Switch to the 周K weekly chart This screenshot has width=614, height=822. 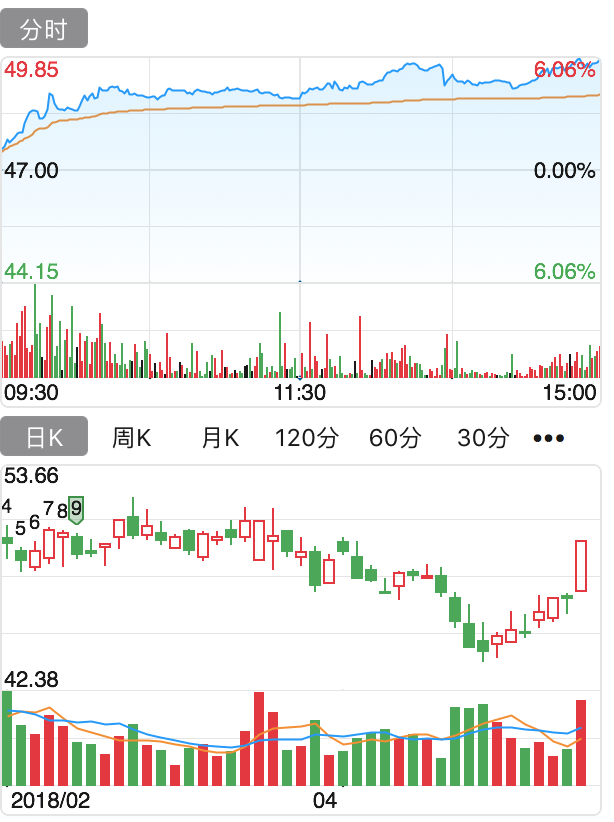(131, 437)
